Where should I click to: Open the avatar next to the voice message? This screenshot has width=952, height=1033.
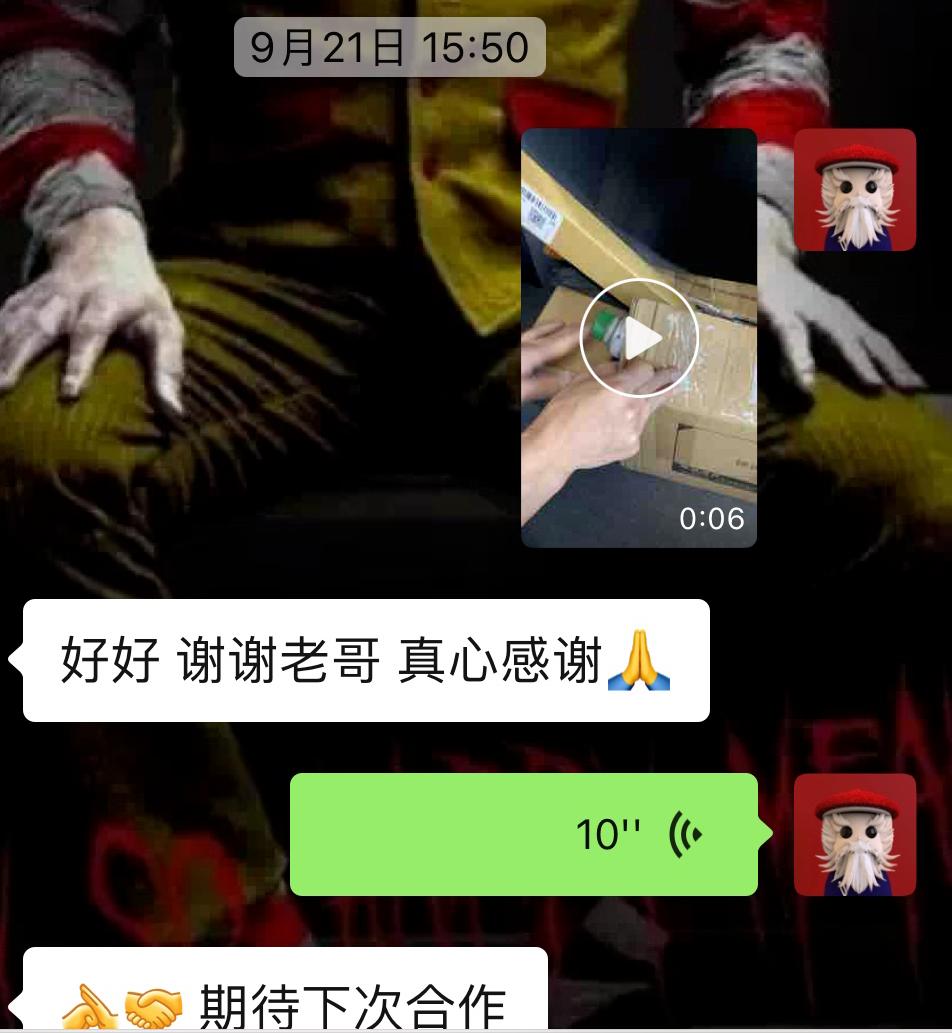[x=855, y=833]
